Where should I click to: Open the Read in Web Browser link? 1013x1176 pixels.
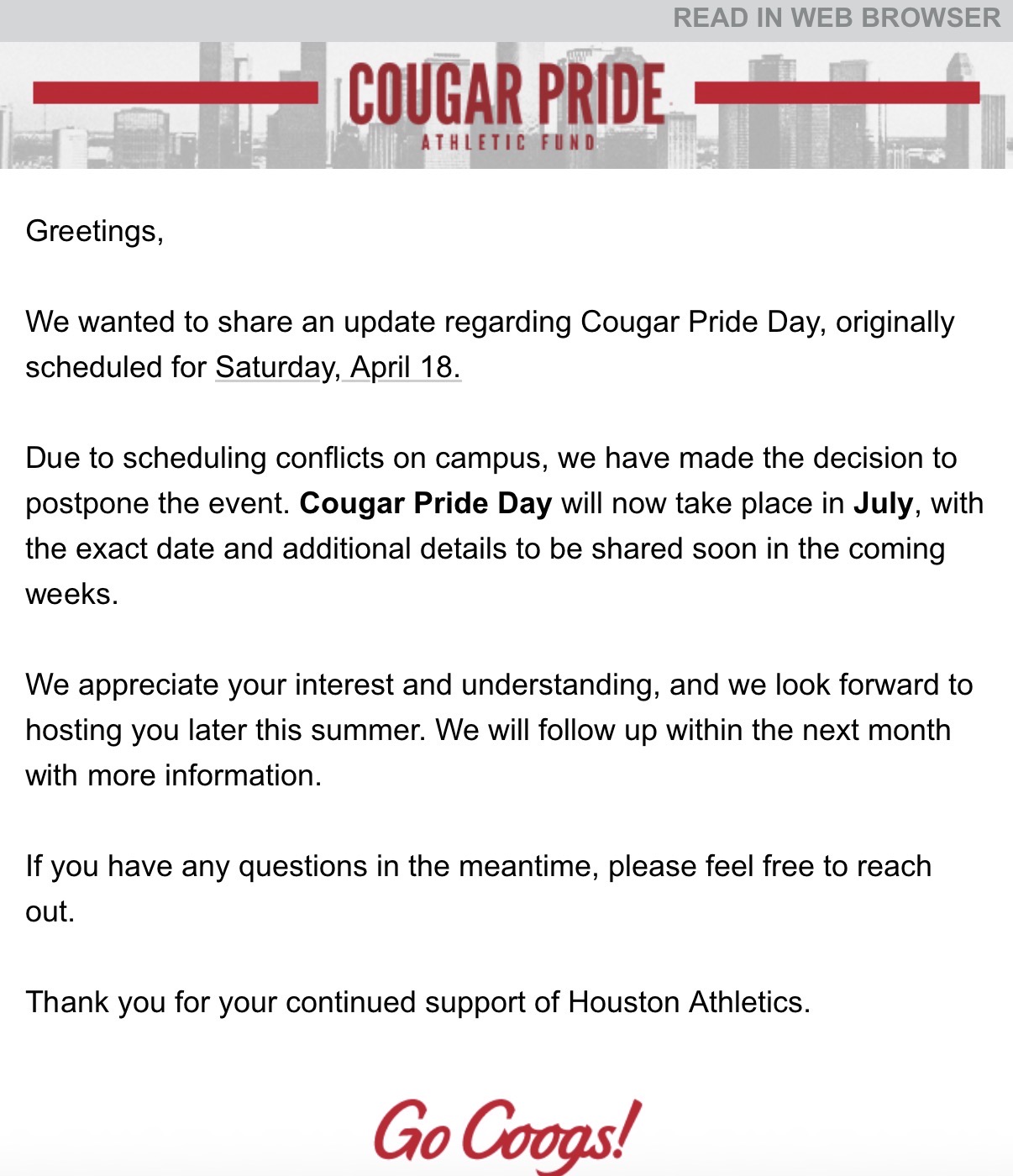point(837,18)
